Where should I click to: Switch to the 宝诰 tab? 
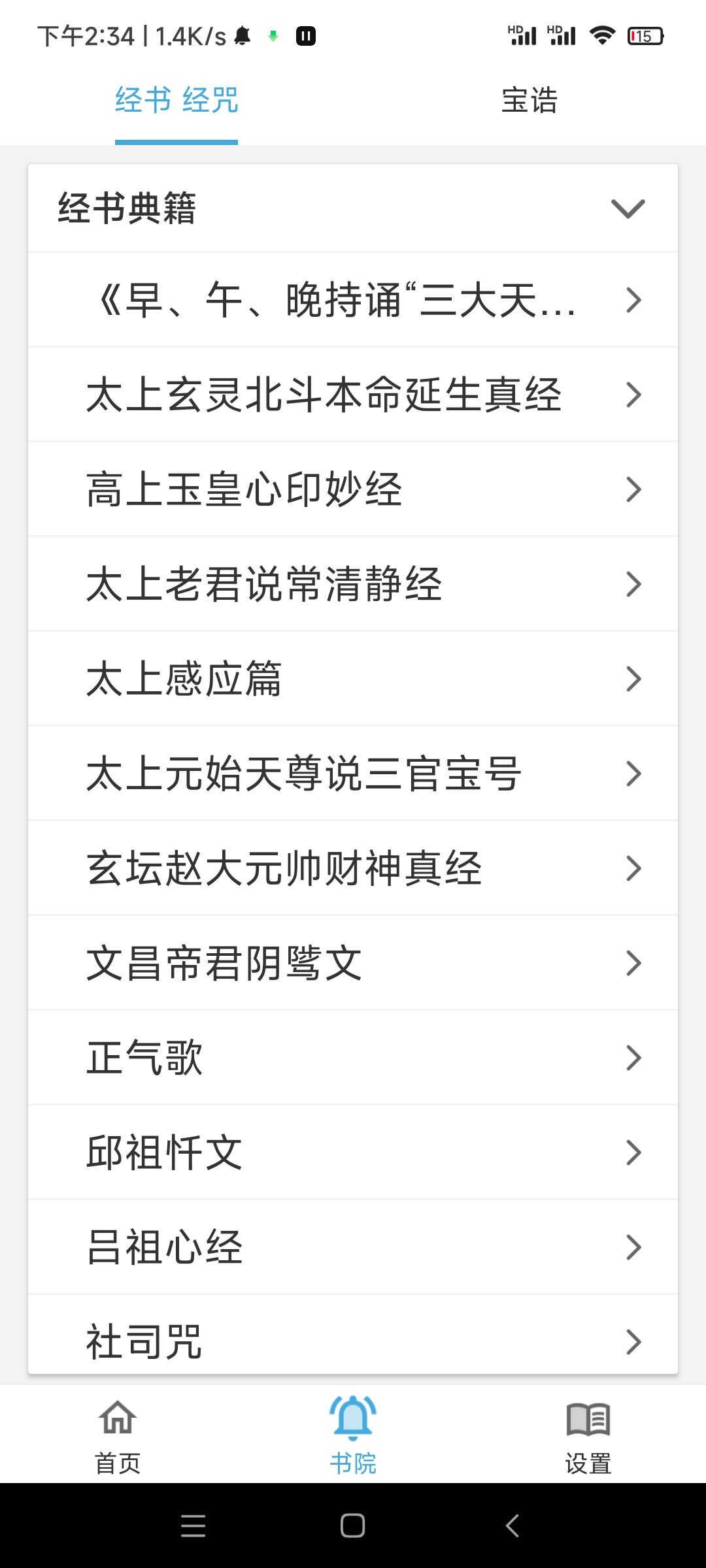coord(529,101)
